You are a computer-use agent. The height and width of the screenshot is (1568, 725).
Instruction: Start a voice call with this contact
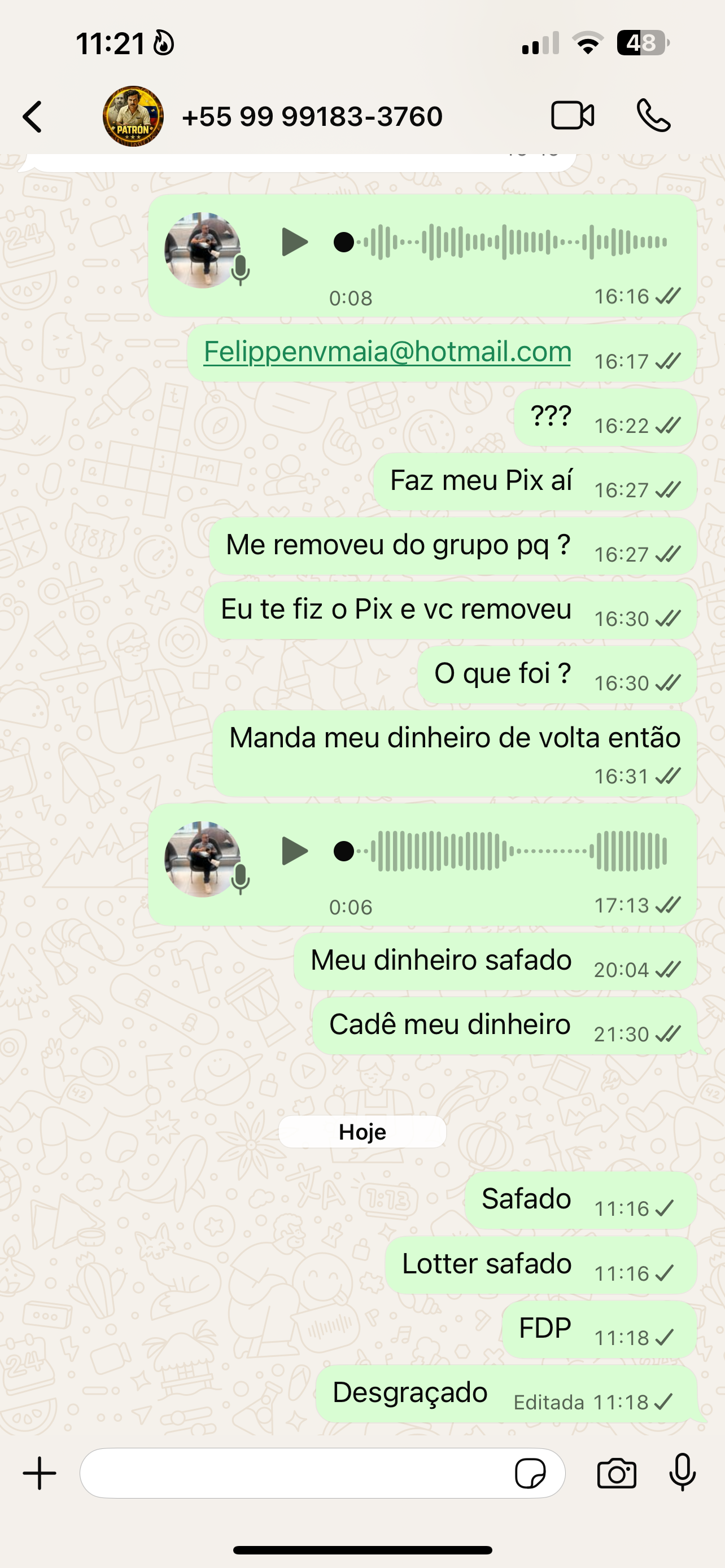click(x=653, y=116)
